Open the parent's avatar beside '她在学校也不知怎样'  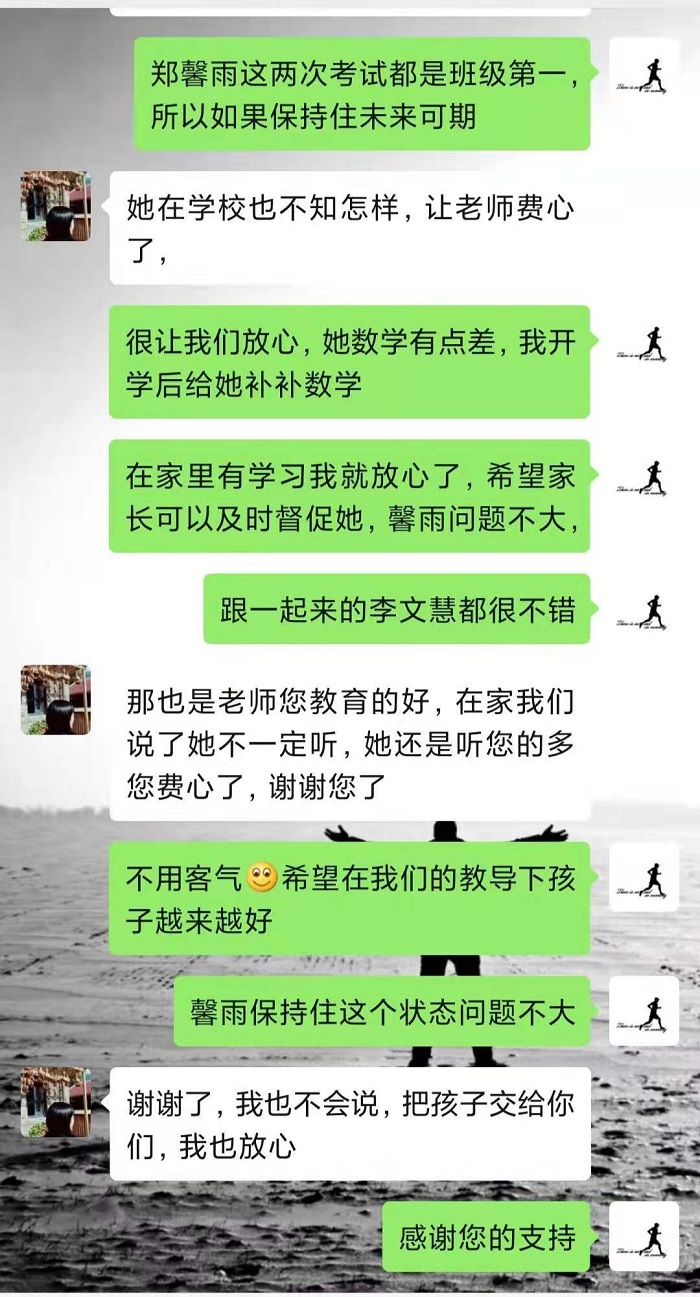(x=56, y=206)
